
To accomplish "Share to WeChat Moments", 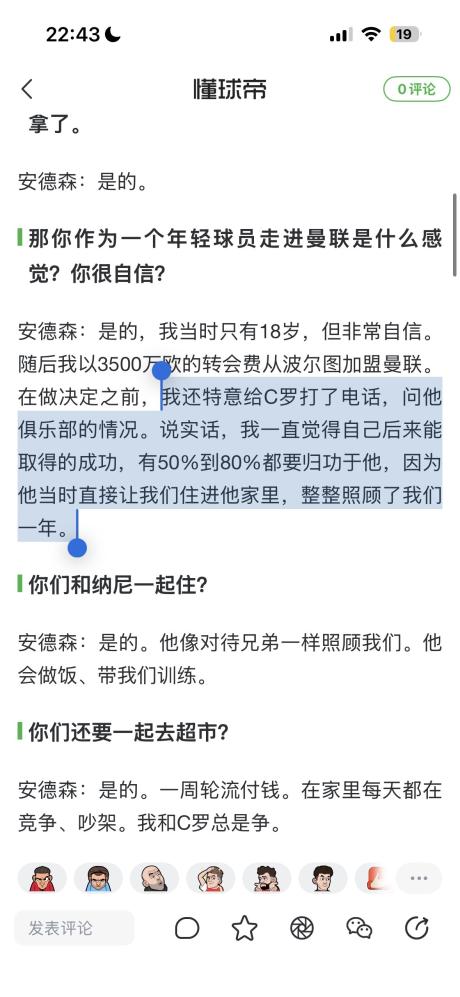I will click(302, 928).
